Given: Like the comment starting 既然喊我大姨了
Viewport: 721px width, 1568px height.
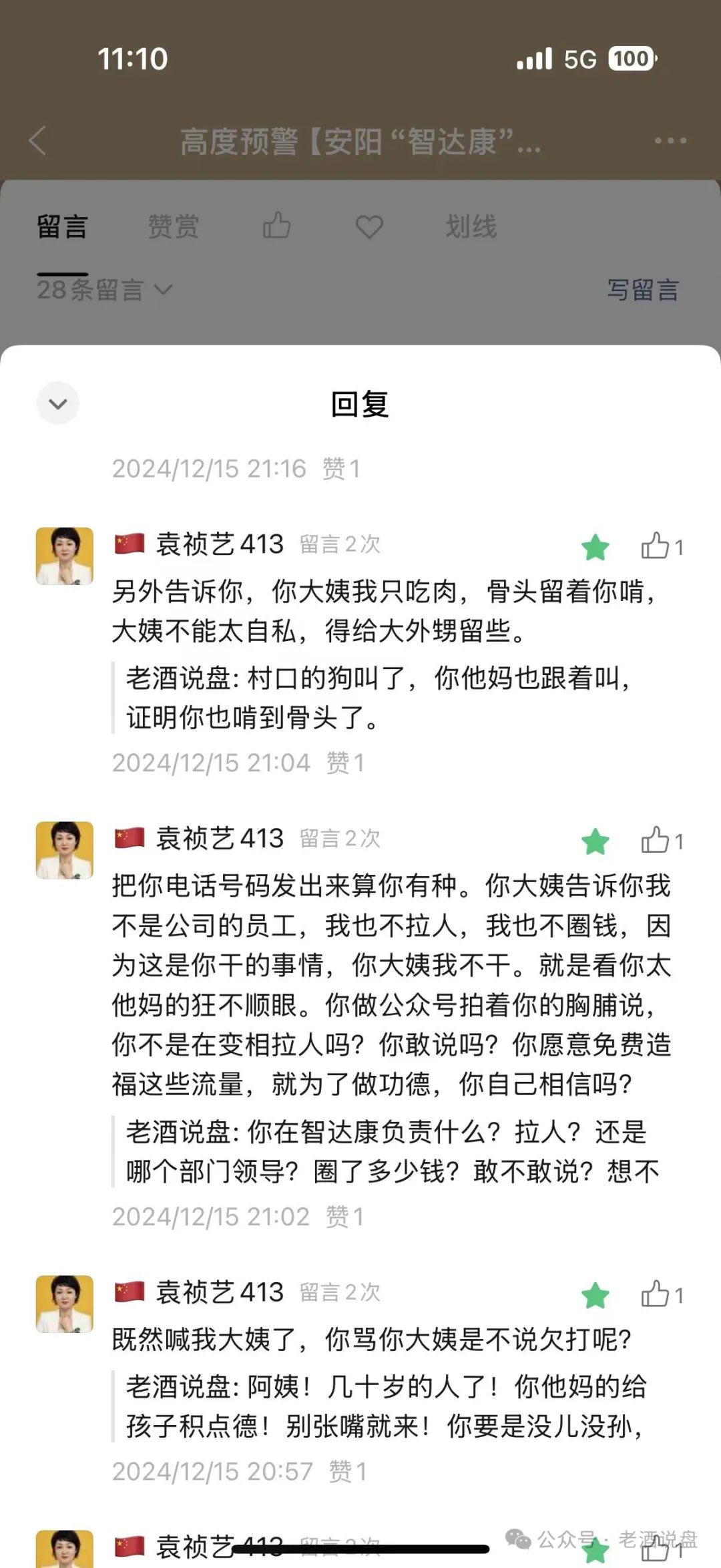Looking at the screenshot, I should [655, 1294].
